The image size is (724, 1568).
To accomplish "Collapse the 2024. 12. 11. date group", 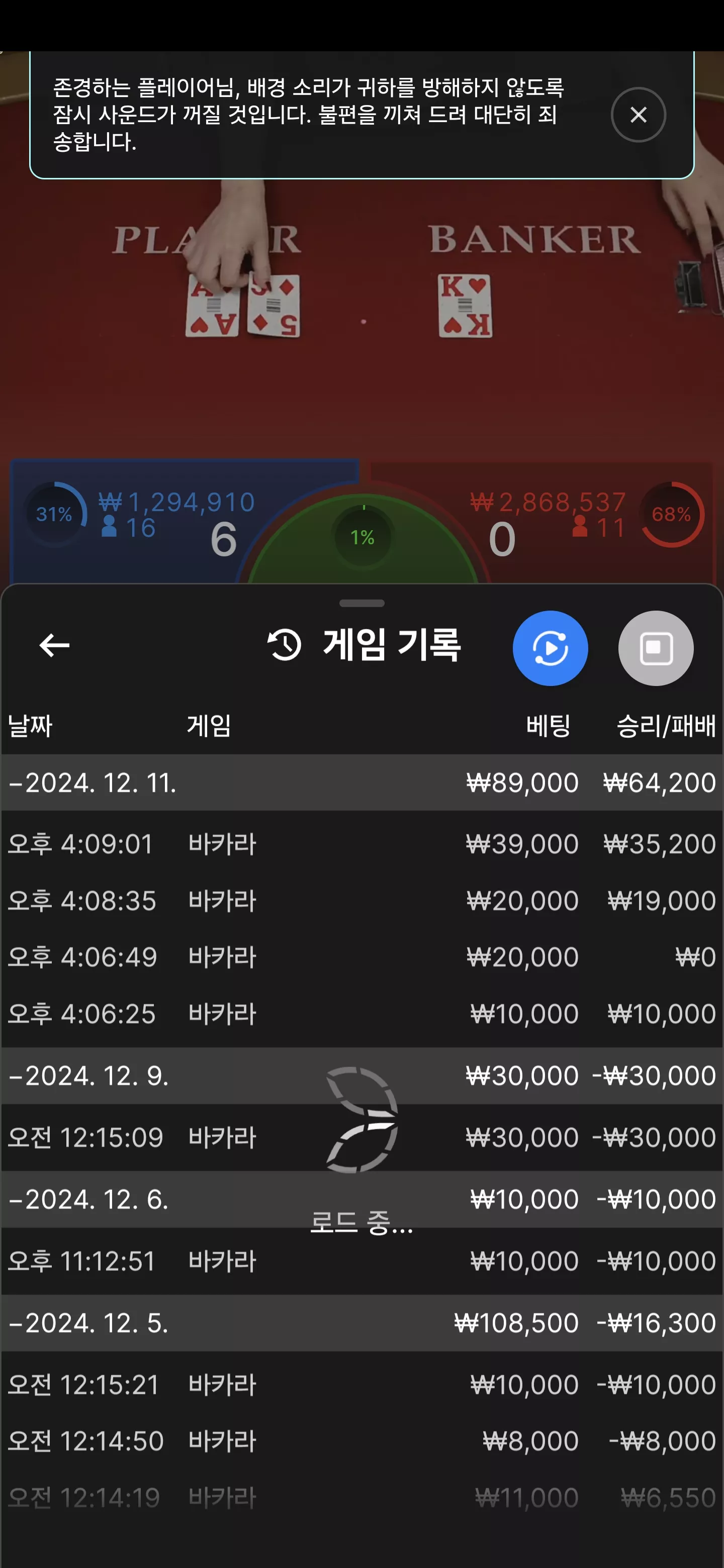I will click(361, 782).
